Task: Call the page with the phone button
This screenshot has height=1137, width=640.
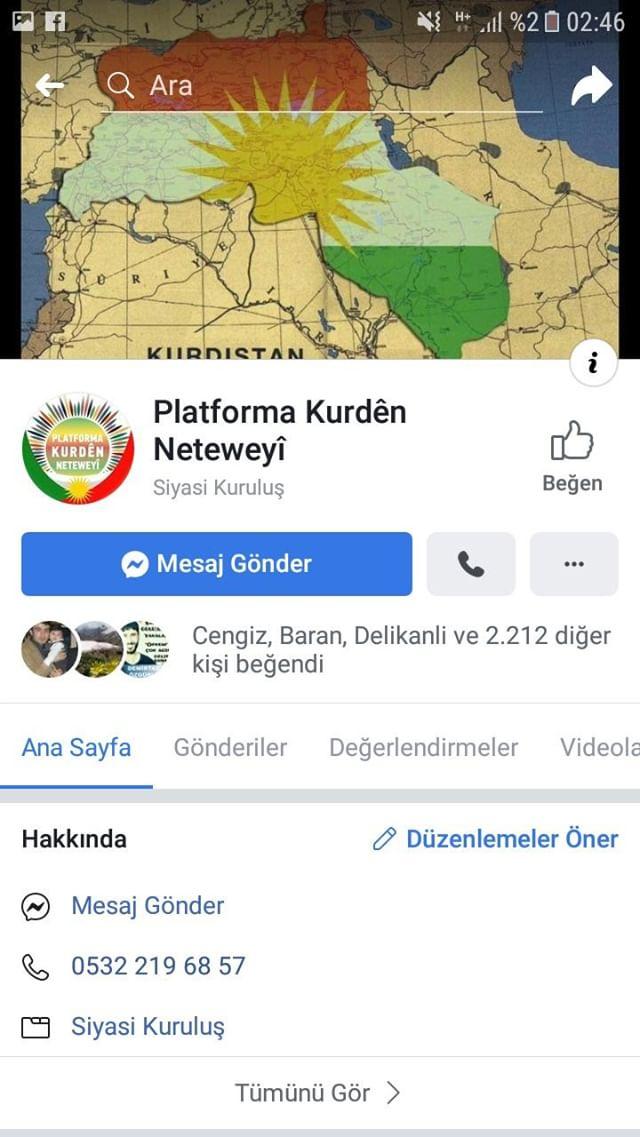Action: 471,564
